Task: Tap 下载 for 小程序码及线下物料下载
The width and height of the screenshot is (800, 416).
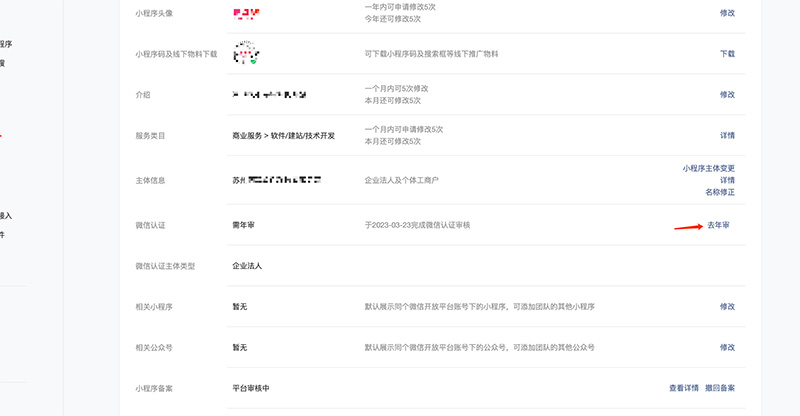Action: coord(727,54)
